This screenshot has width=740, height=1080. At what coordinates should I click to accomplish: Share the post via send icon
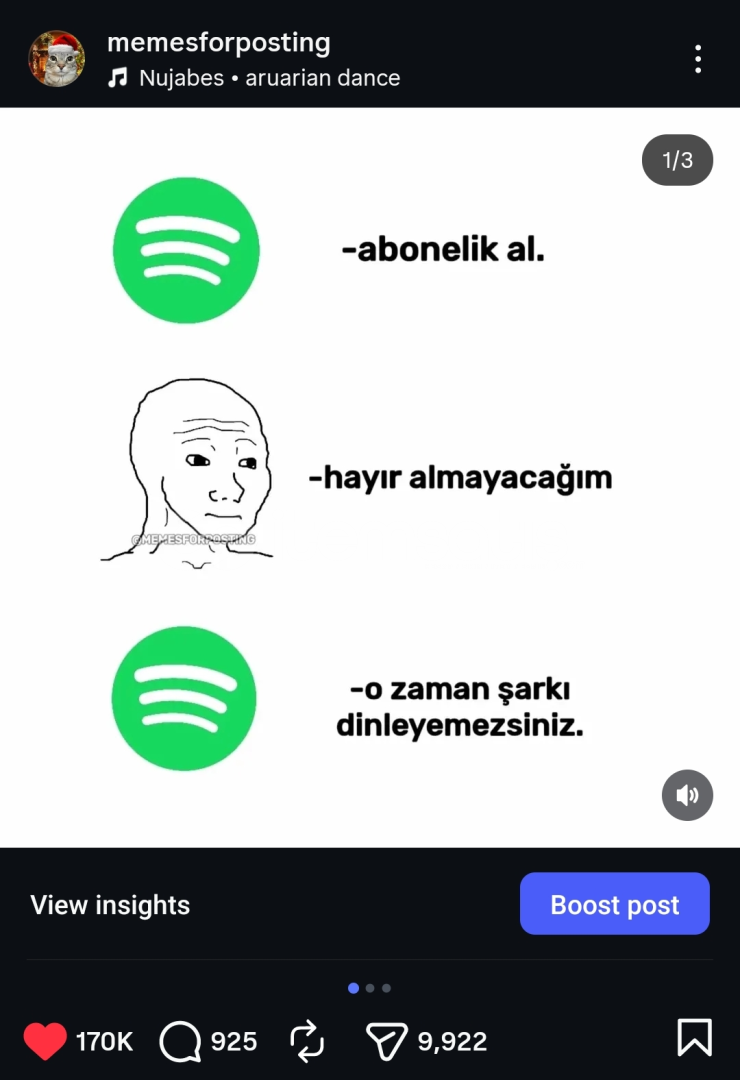click(x=388, y=1041)
